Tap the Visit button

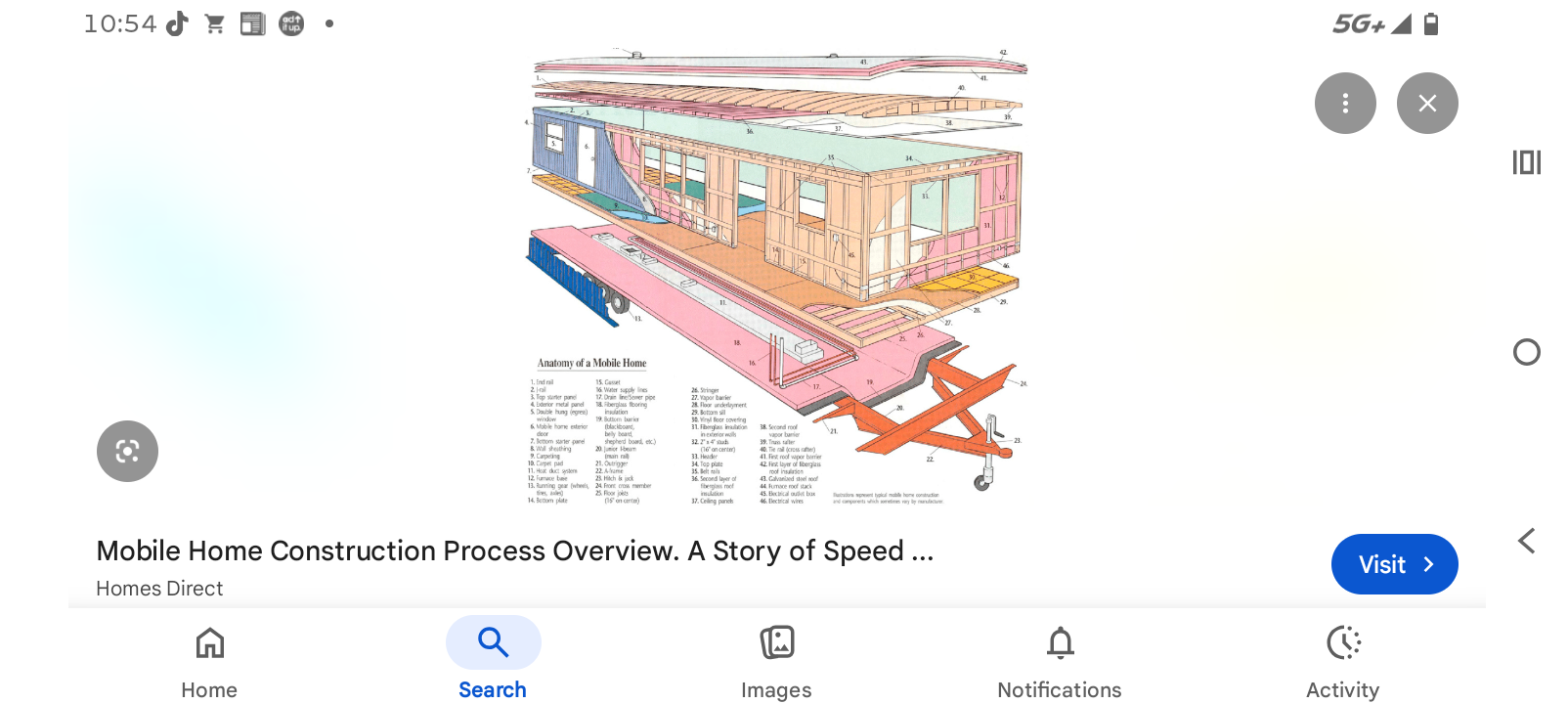coord(1394,564)
